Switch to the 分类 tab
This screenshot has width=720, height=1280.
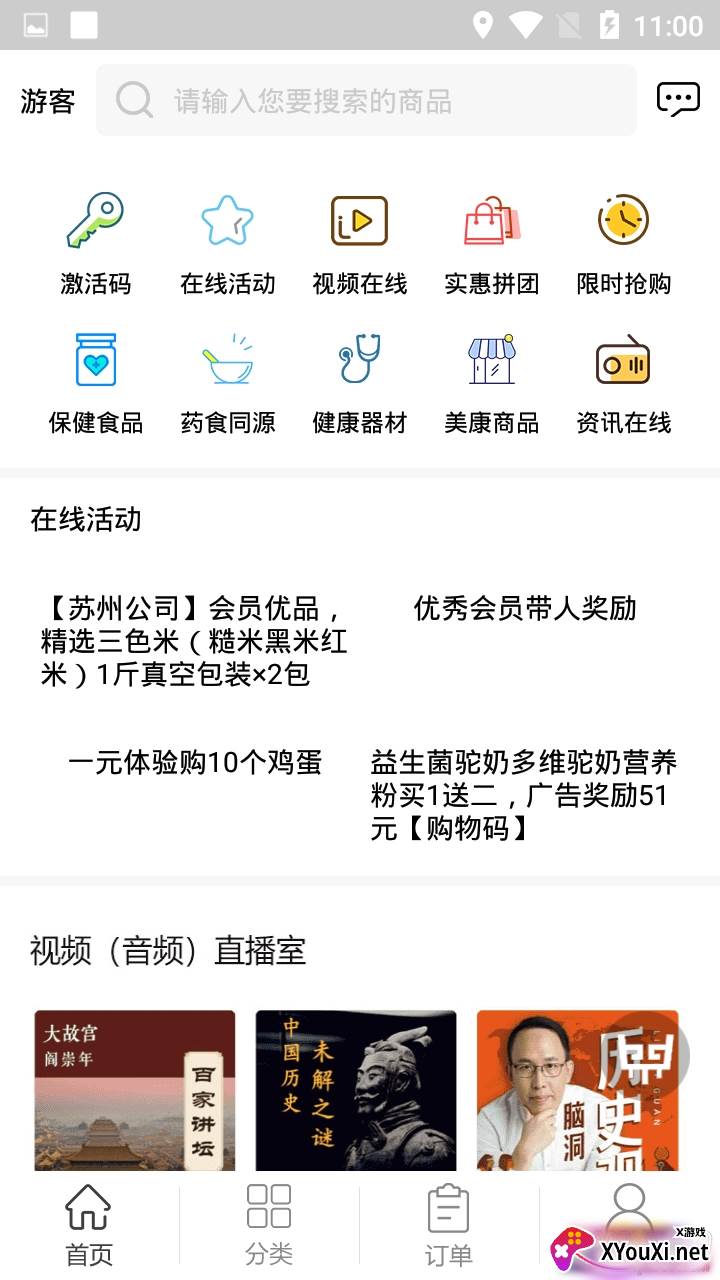click(x=269, y=1226)
